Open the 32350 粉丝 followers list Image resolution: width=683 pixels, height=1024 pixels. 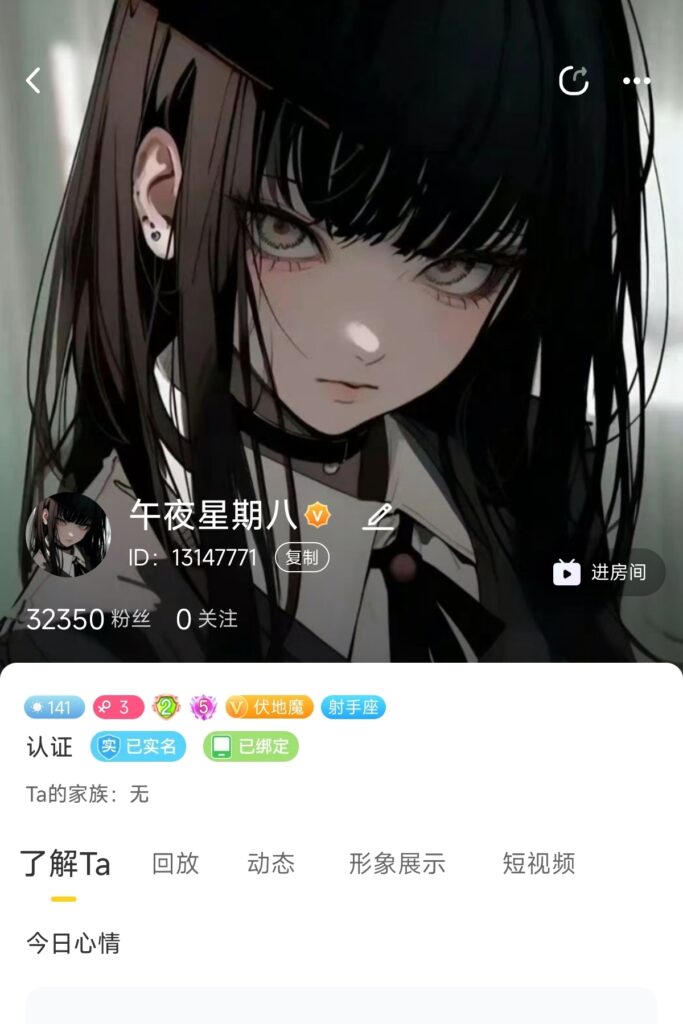pos(88,619)
